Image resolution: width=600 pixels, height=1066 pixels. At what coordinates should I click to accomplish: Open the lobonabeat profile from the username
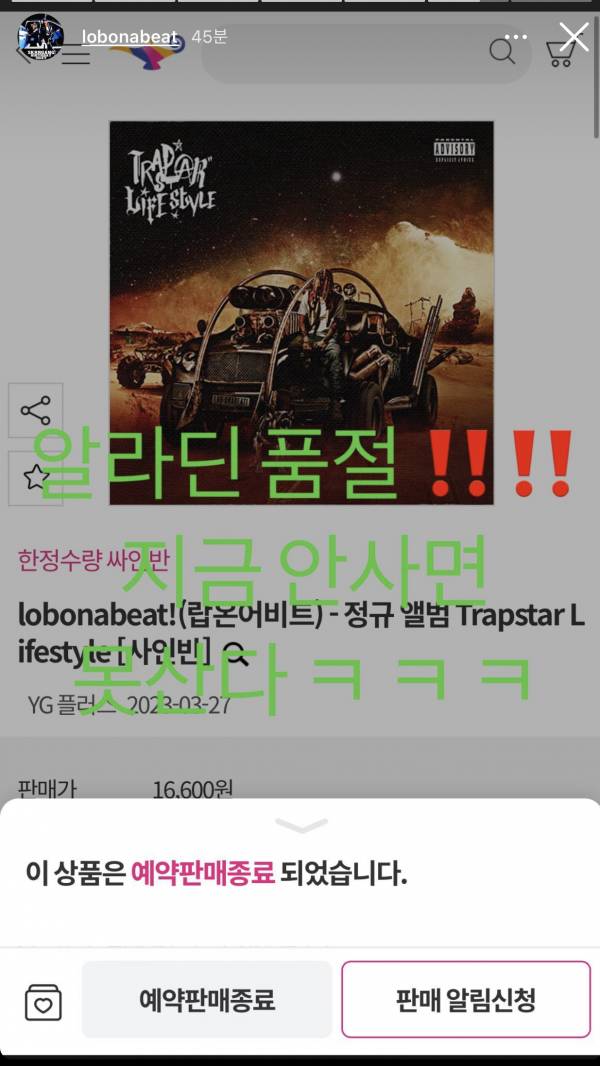(x=128, y=37)
